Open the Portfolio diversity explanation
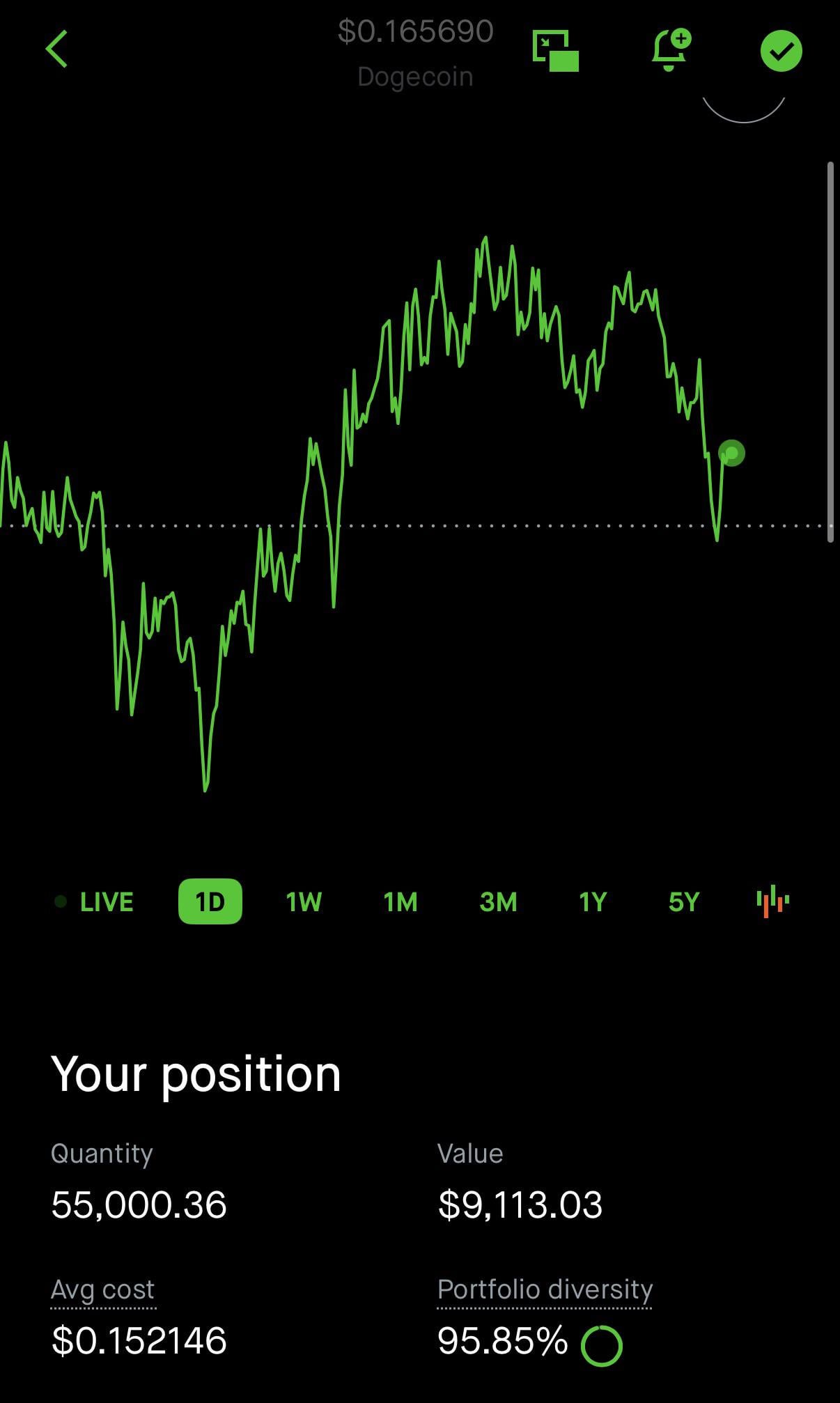 coord(545,1289)
